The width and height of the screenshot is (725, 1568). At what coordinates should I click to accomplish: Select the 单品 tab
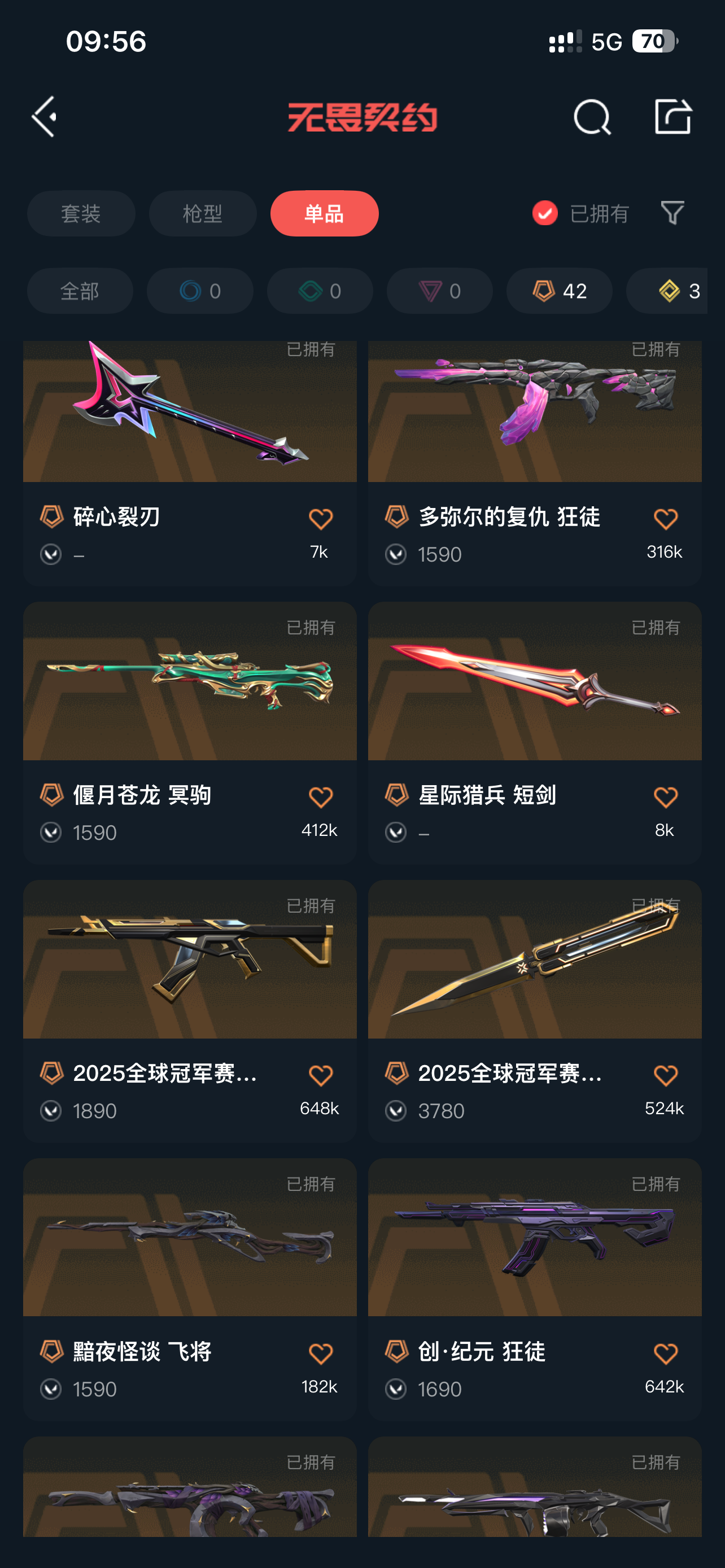325,214
